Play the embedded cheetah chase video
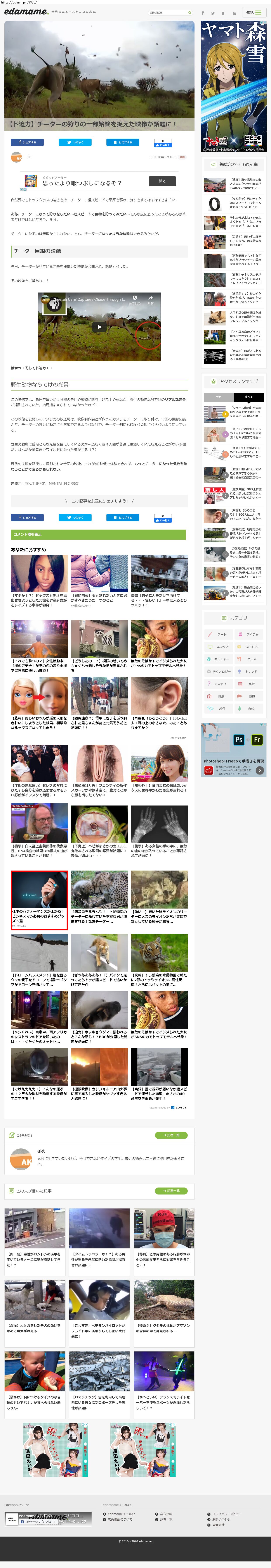Viewport: 271px width, 1568px height. click(99, 327)
